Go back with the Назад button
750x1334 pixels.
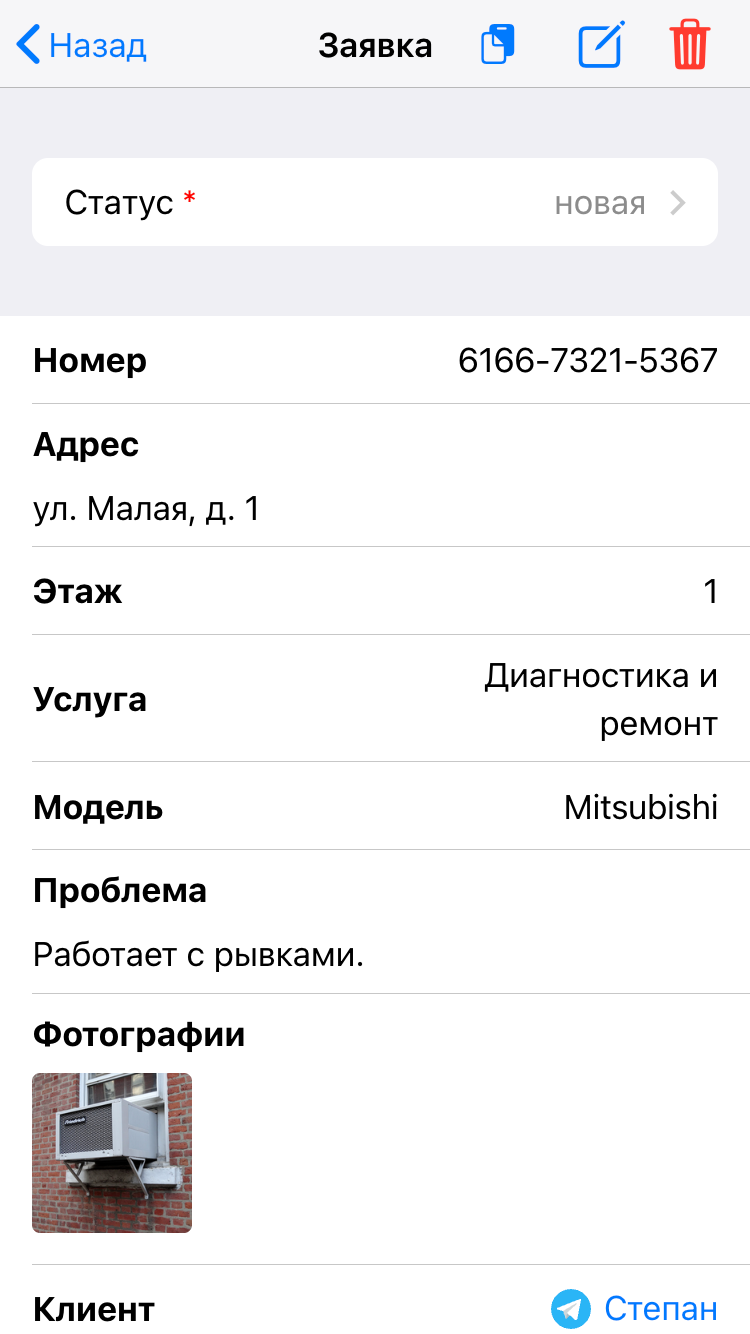(x=82, y=46)
